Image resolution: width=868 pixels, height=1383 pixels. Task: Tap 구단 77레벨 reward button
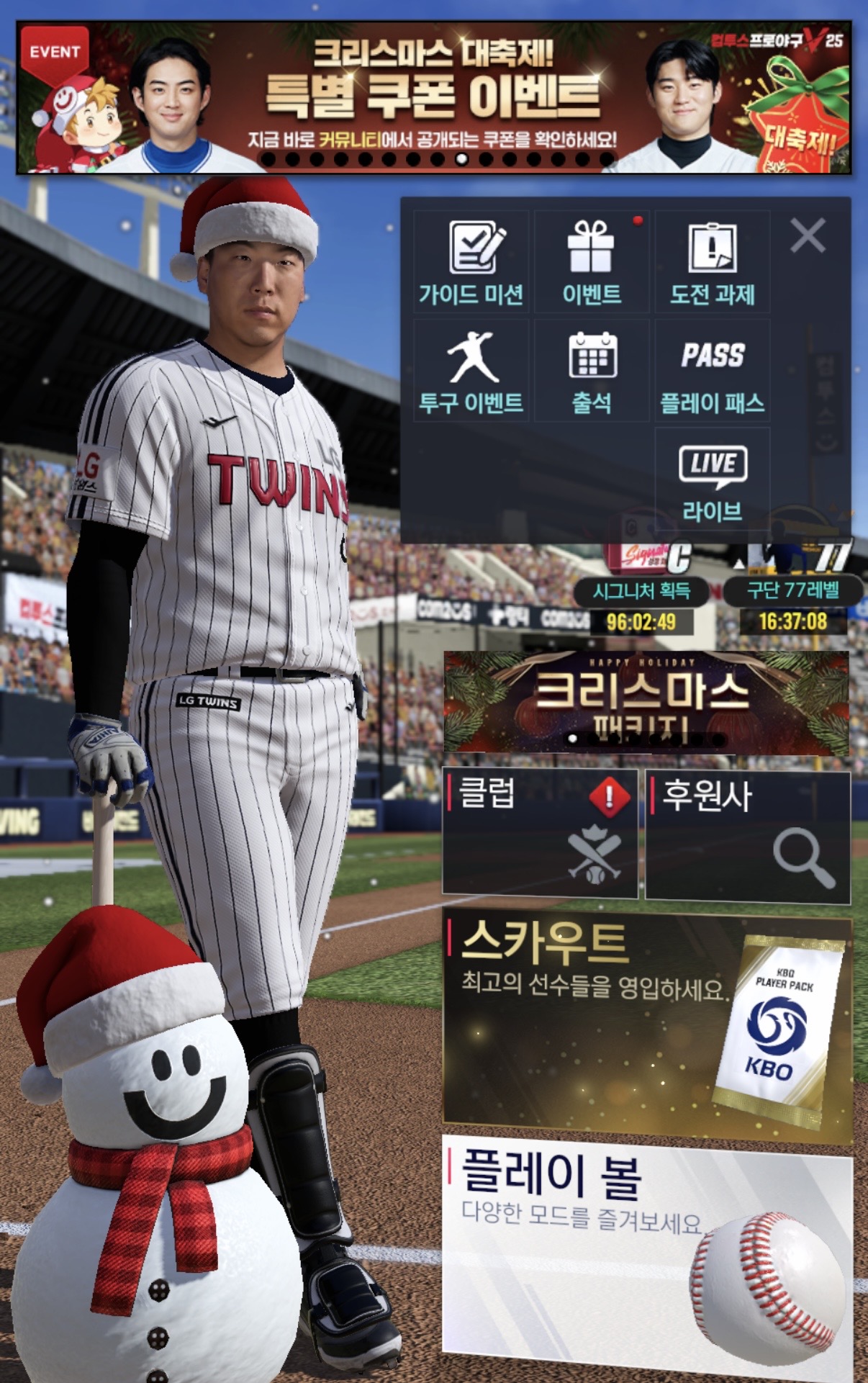tap(792, 592)
